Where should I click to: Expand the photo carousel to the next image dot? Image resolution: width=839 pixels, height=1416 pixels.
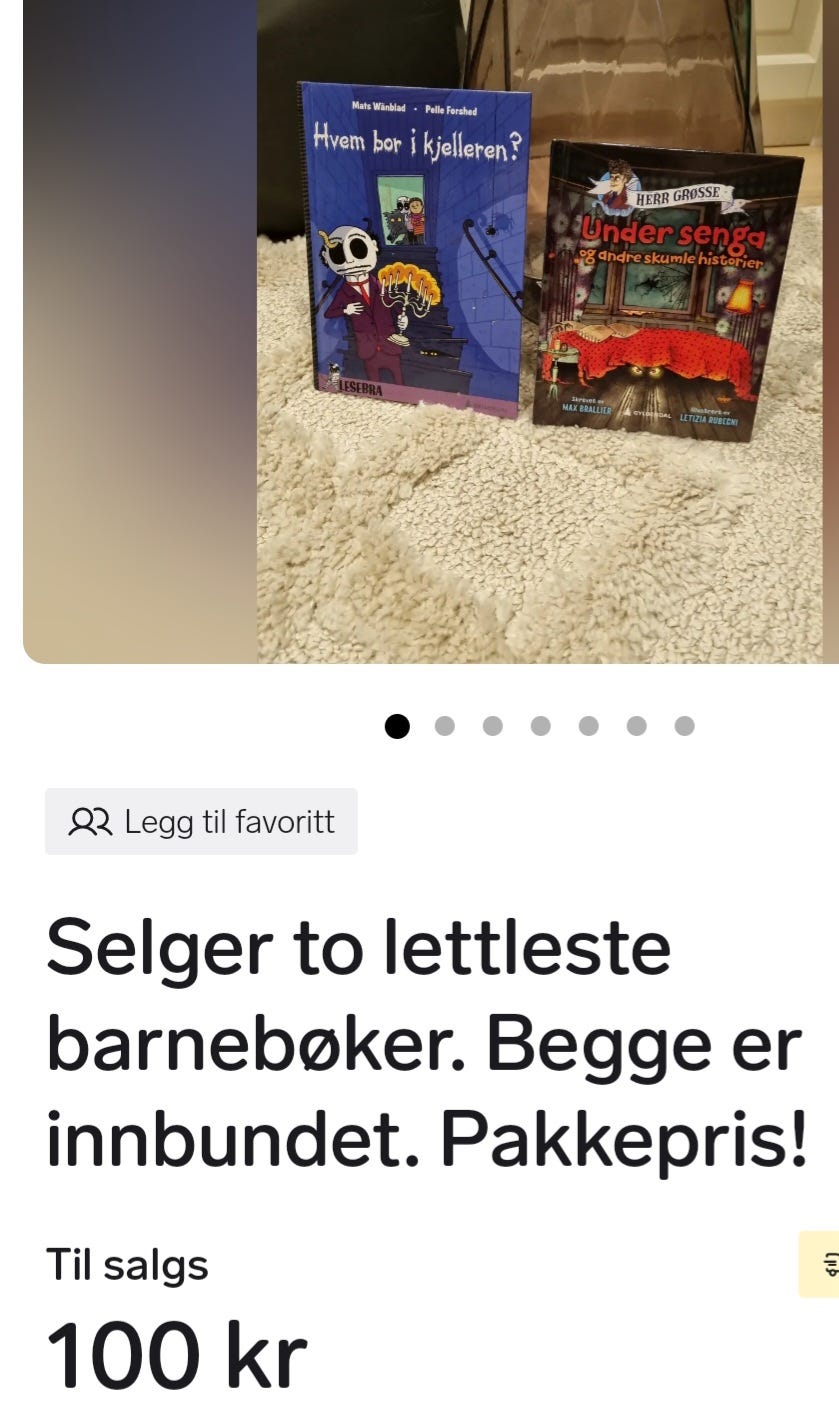[x=444, y=726]
